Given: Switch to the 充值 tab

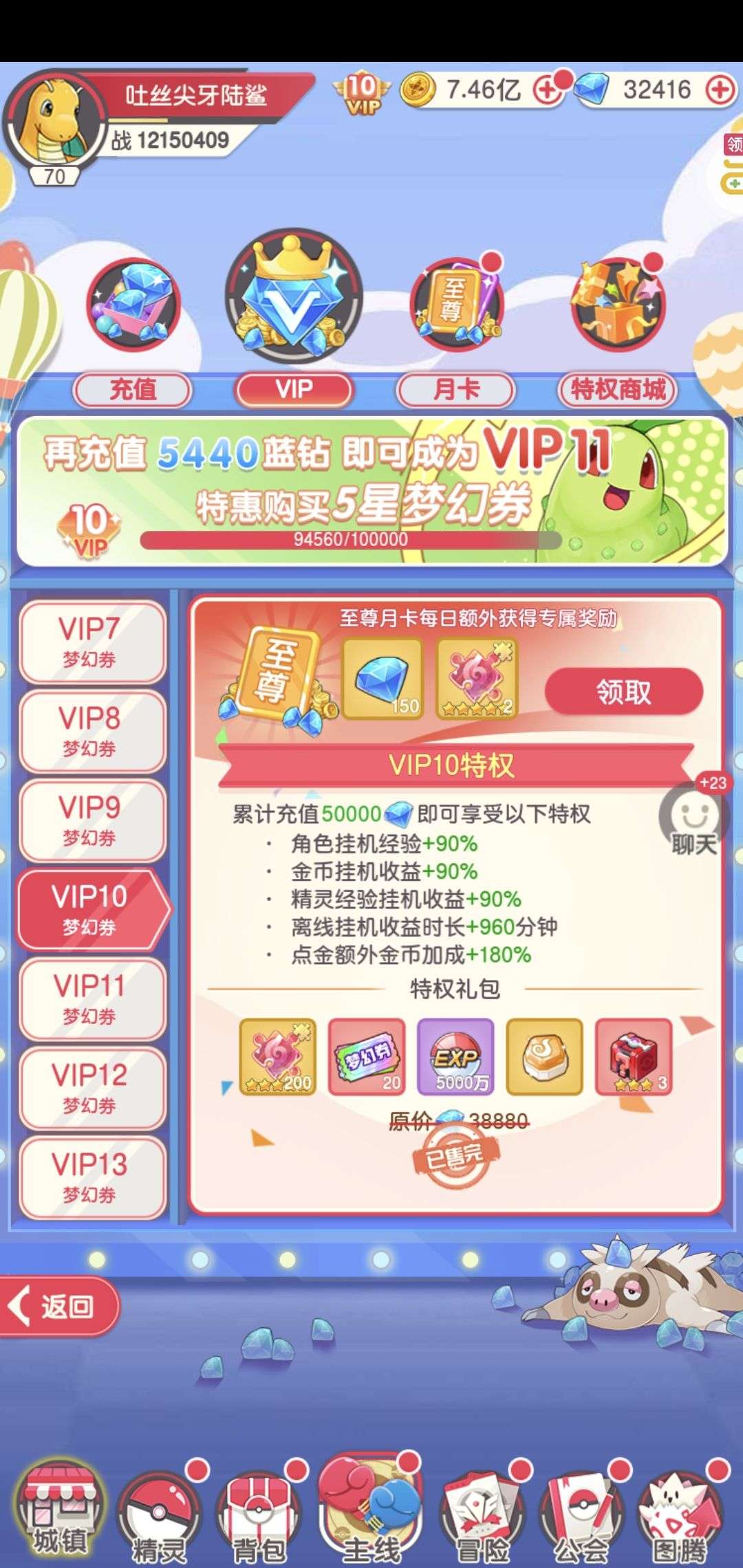Looking at the screenshot, I should [132, 390].
